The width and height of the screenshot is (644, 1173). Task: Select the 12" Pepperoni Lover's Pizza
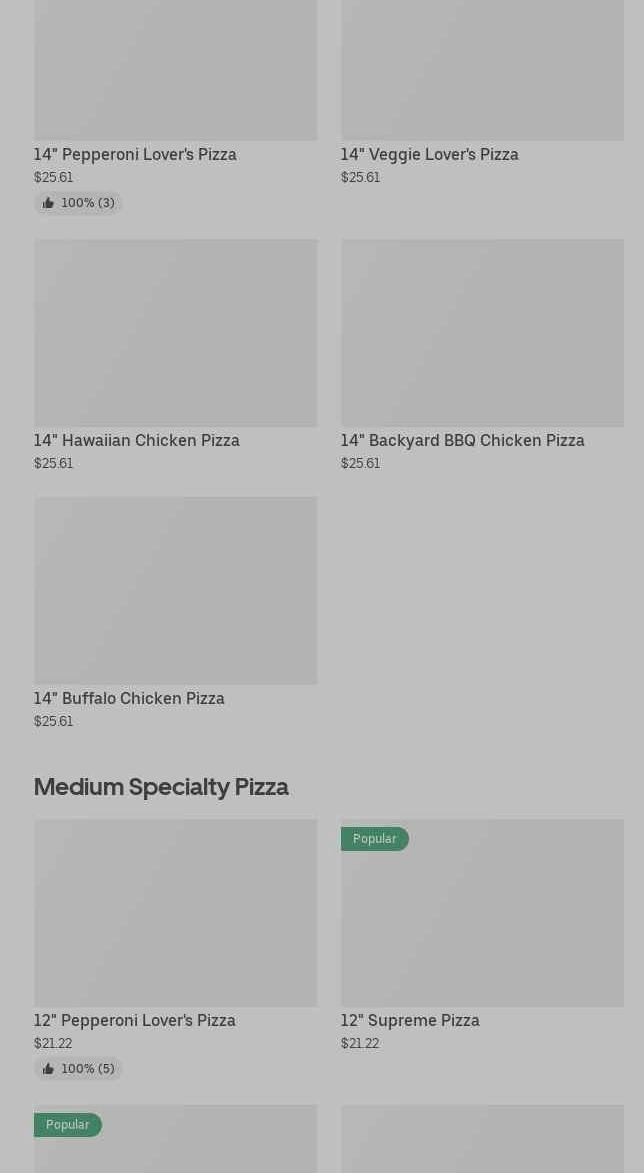click(x=175, y=949)
